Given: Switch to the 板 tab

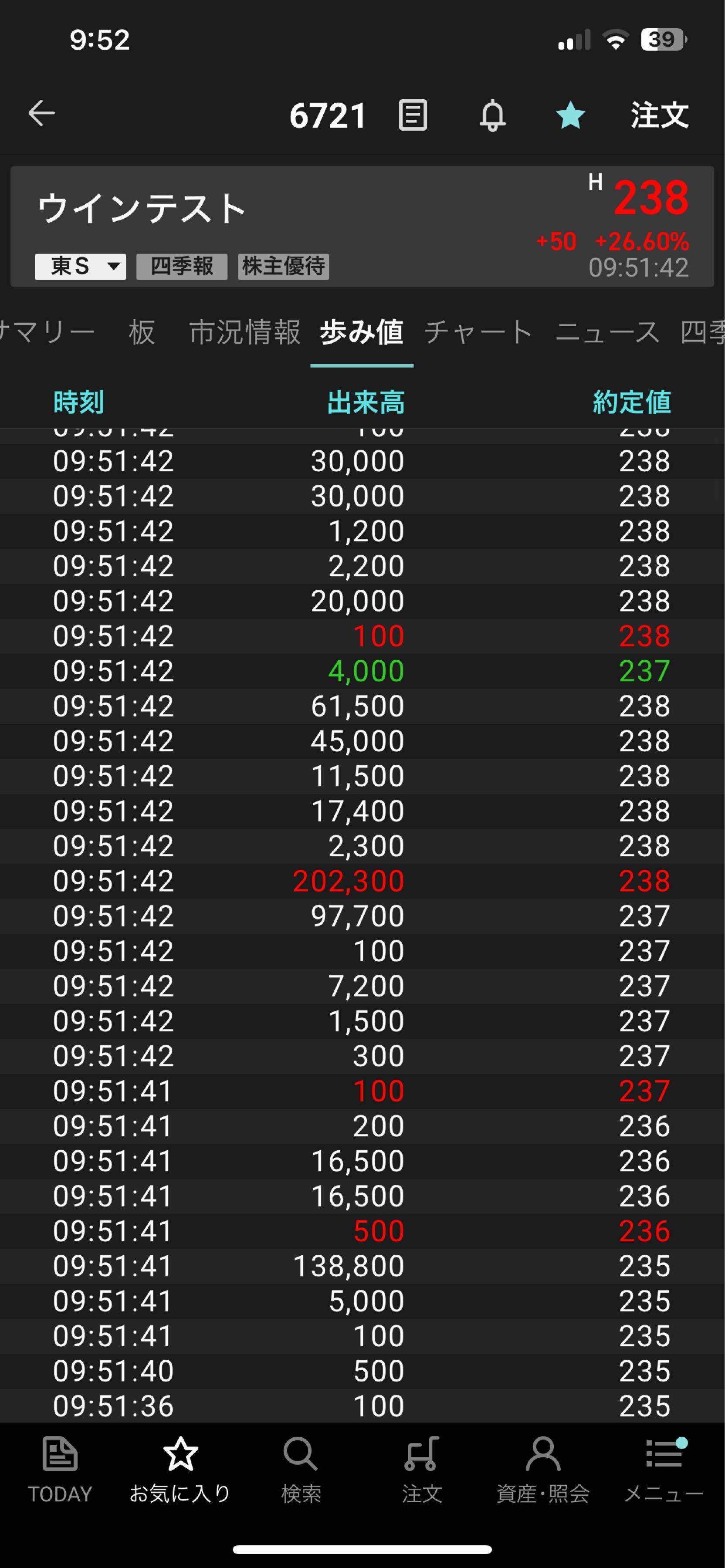Looking at the screenshot, I should pos(141,332).
